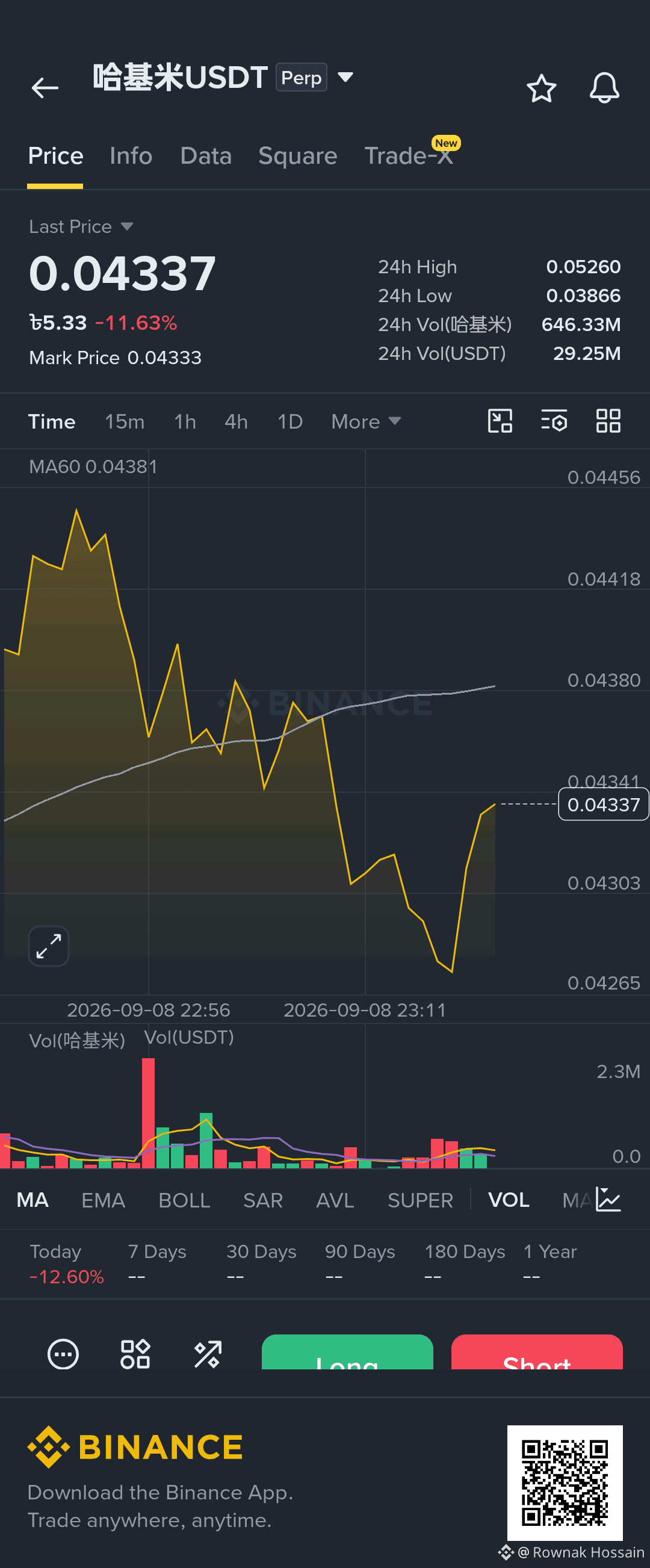Image resolution: width=650 pixels, height=1568 pixels.
Task: Select the BOLL indicator
Action: [184, 1200]
